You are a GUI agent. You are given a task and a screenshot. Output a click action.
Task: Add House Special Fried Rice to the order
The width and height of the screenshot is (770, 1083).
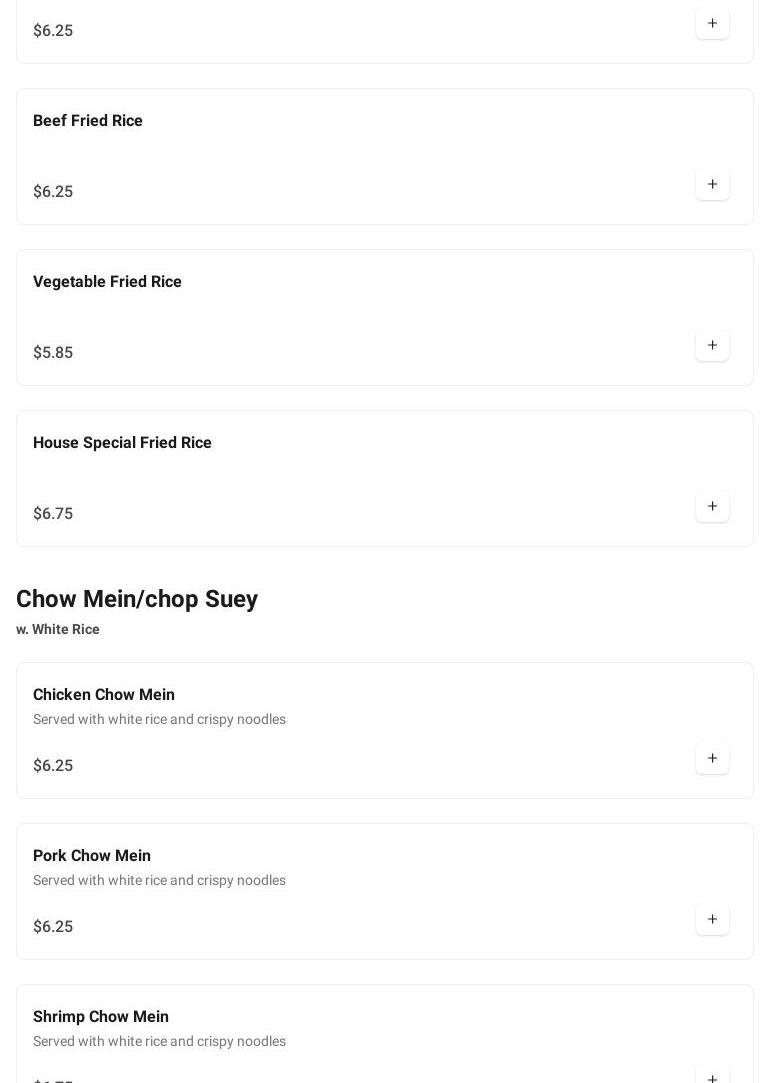pos(712,506)
